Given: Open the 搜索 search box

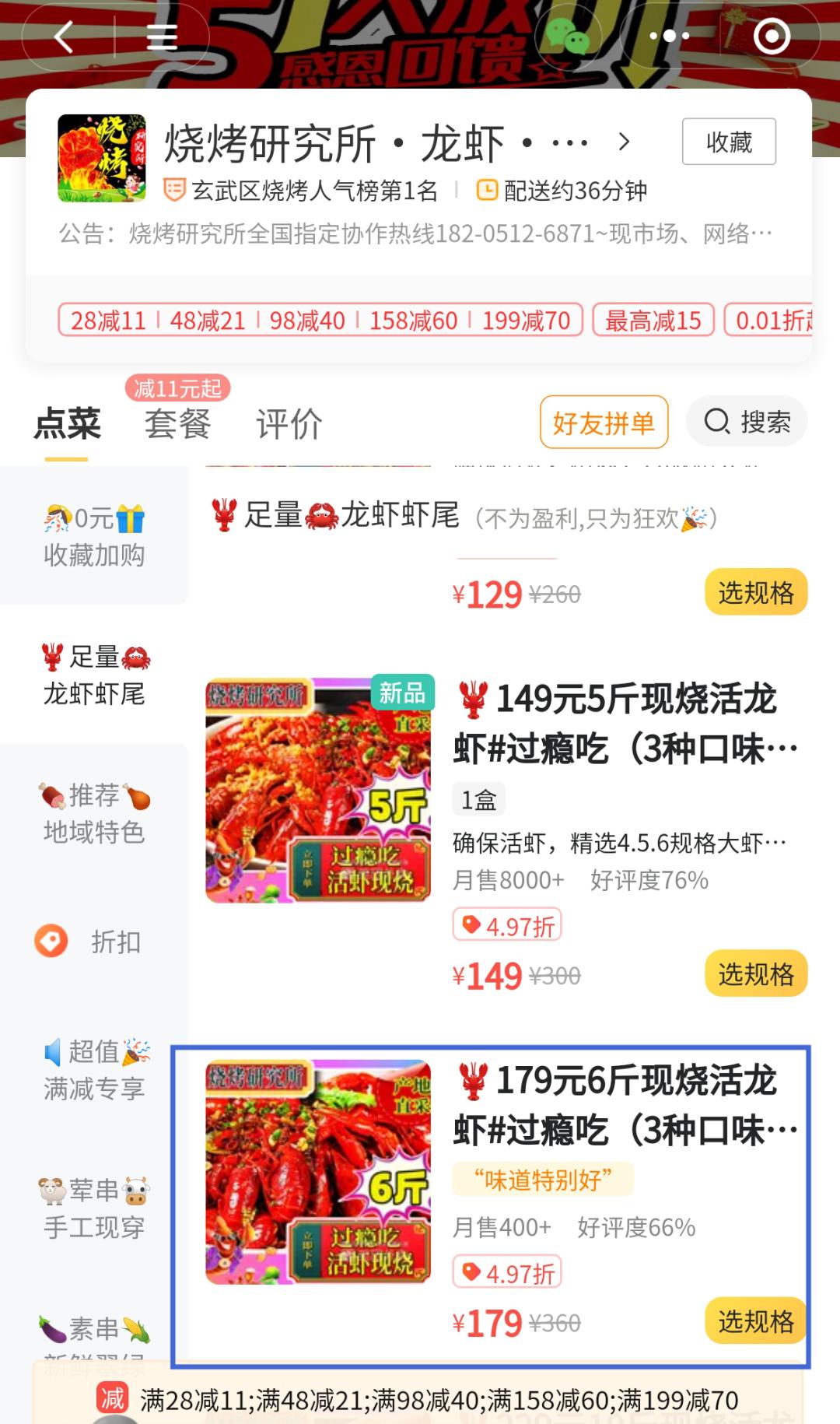Looking at the screenshot, I should (747, 423).
